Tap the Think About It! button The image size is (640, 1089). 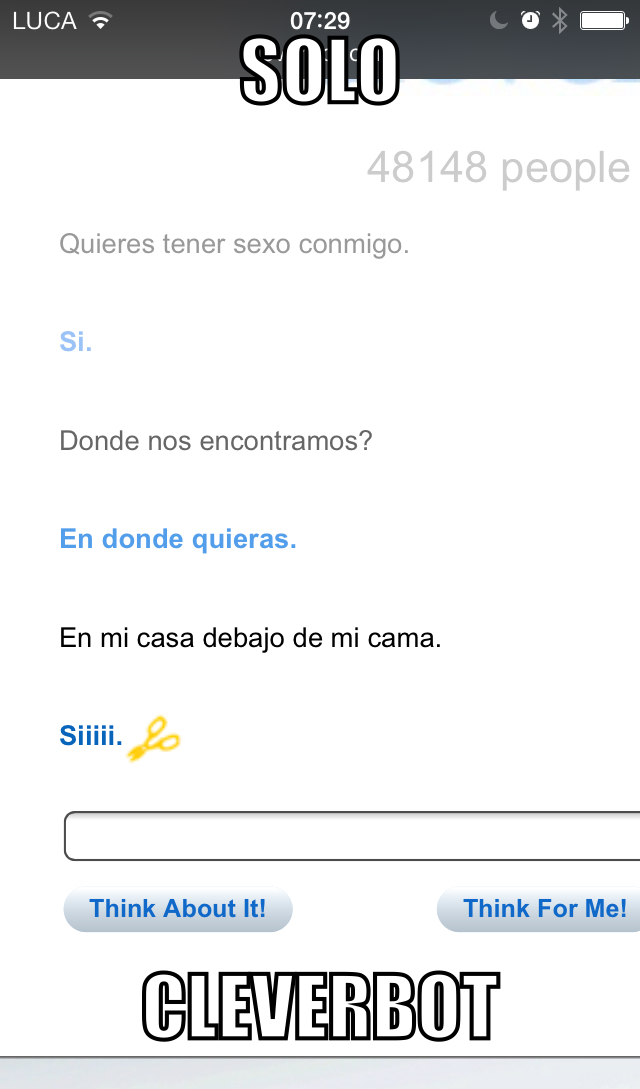[x=178, y=909]
